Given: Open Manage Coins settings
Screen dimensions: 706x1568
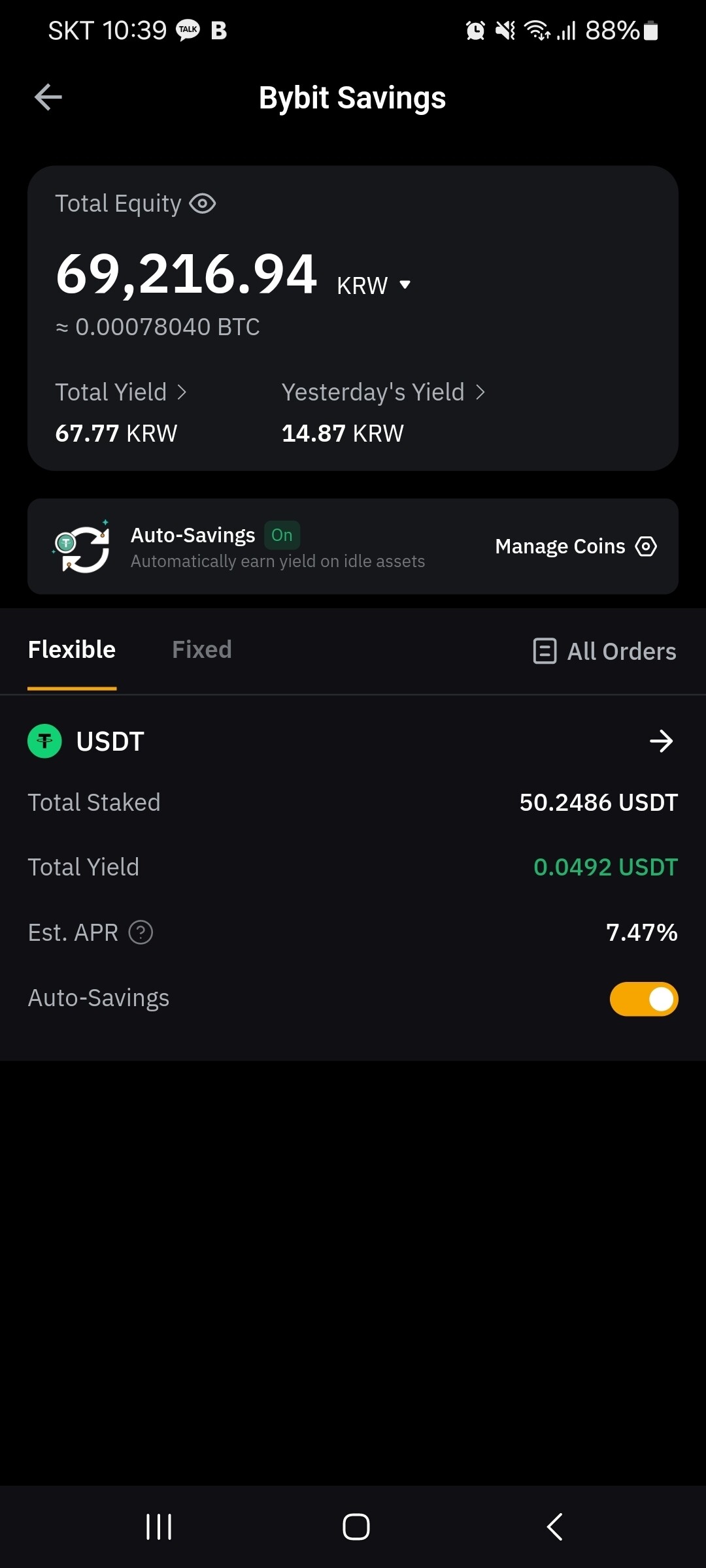Looking at the screenshot, I should [575, 546].
